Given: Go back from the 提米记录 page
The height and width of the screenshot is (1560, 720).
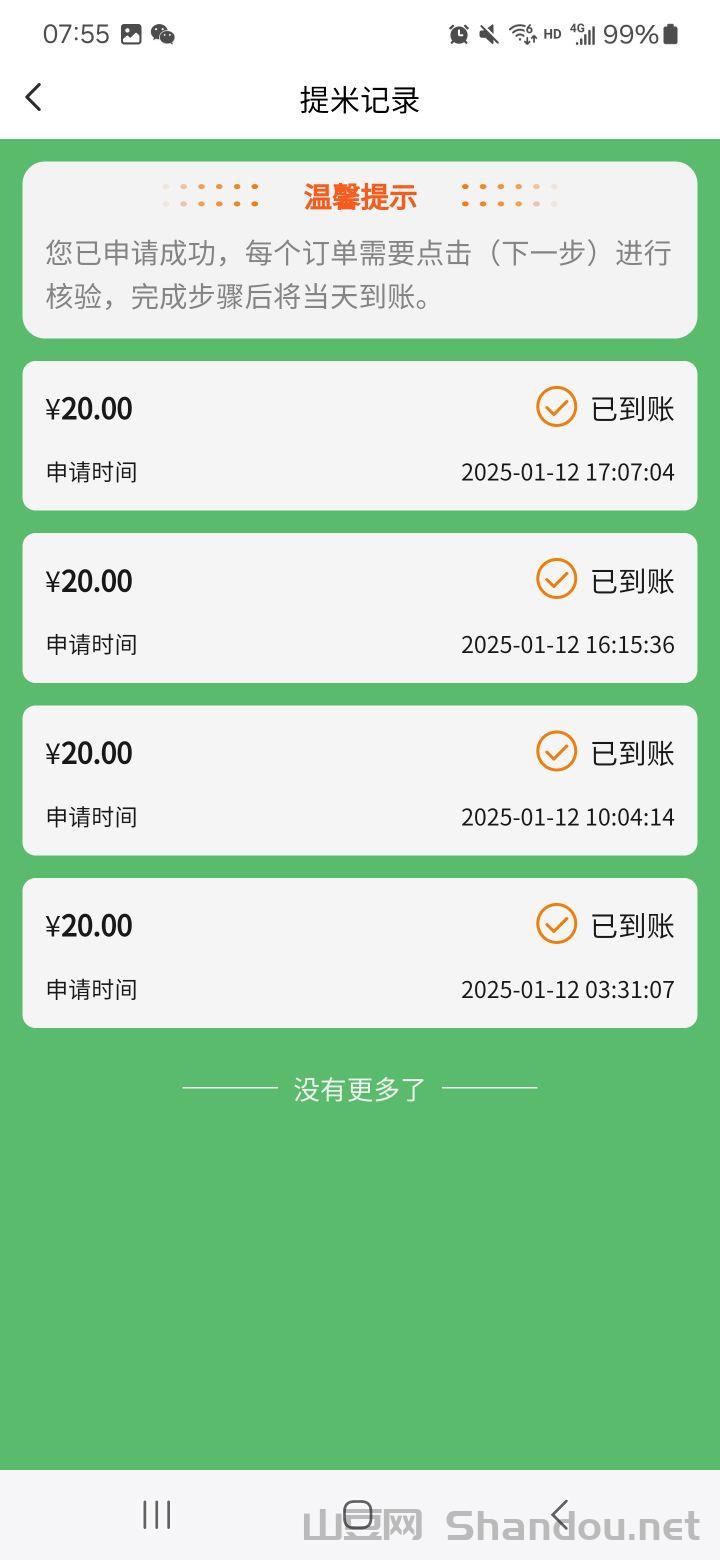Looking at the screenshot, I should point(34,98).
